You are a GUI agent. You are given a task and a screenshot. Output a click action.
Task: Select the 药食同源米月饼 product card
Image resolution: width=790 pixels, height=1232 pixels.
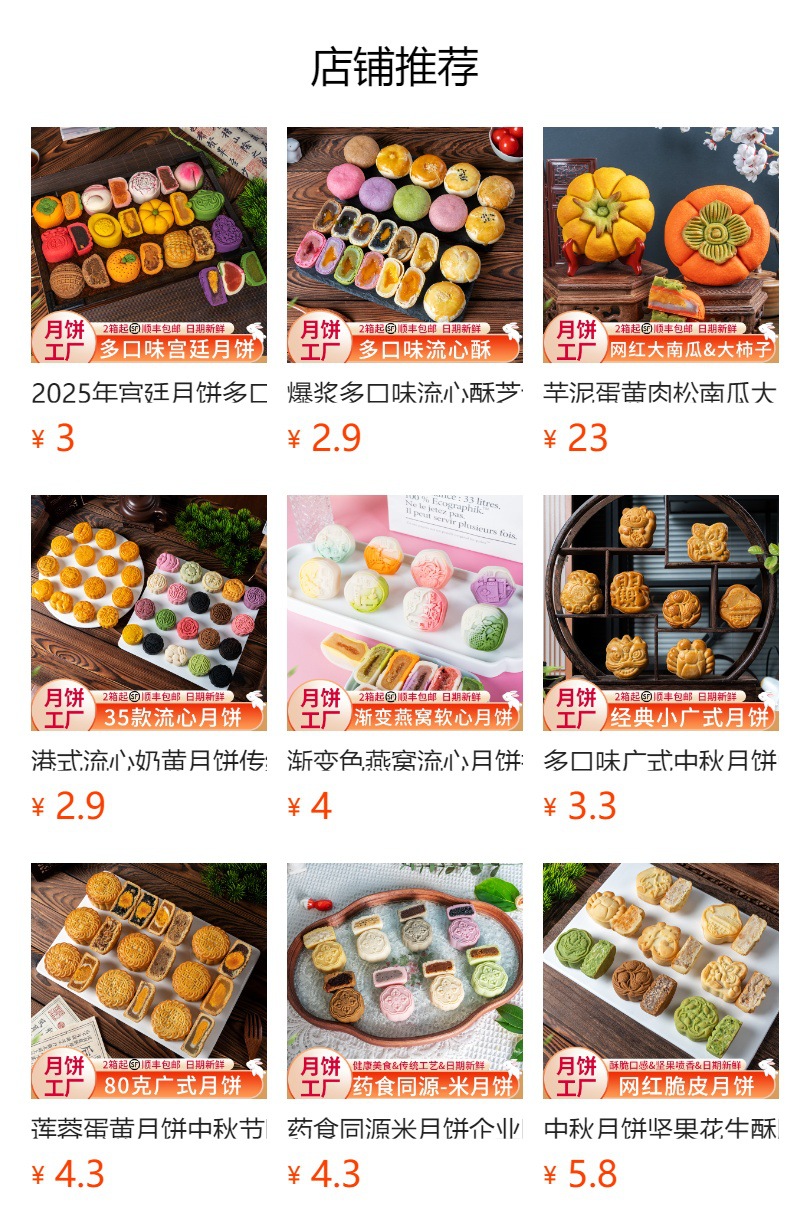[405, 981]
